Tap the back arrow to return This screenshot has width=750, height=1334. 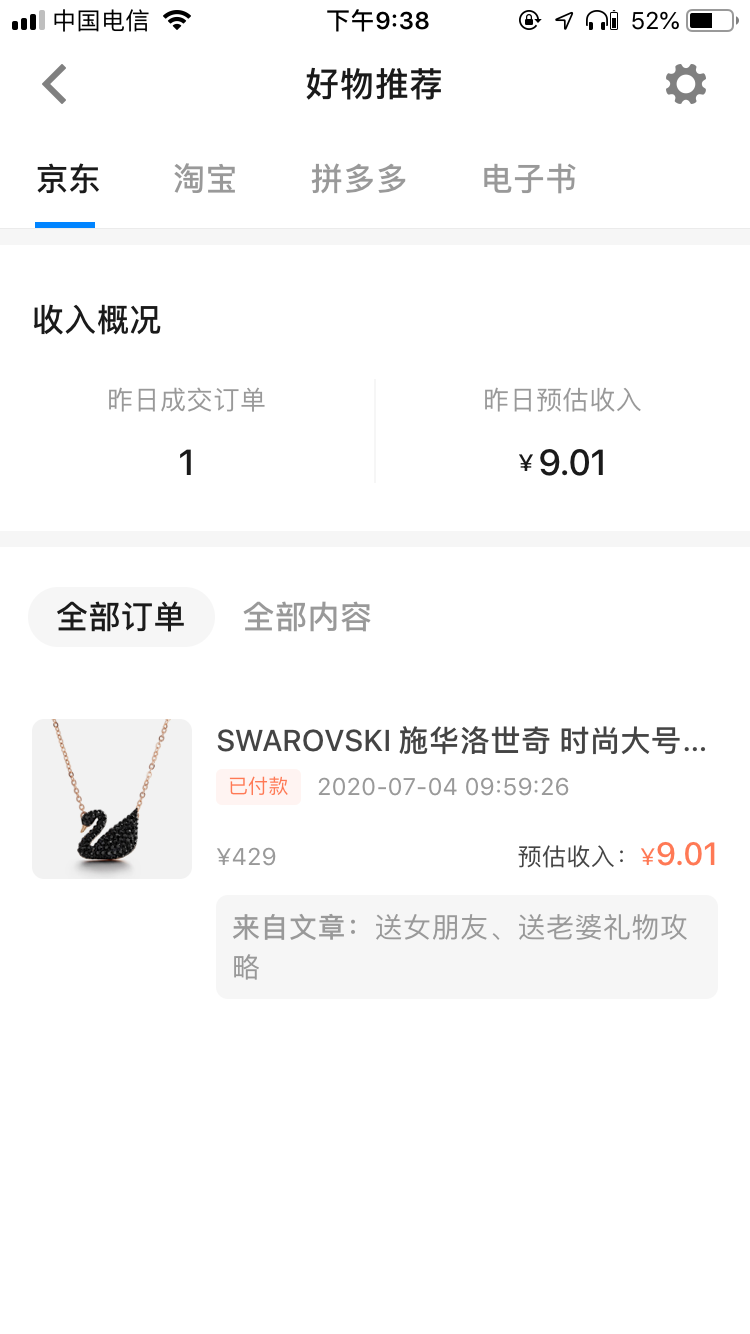click(54, 84)
